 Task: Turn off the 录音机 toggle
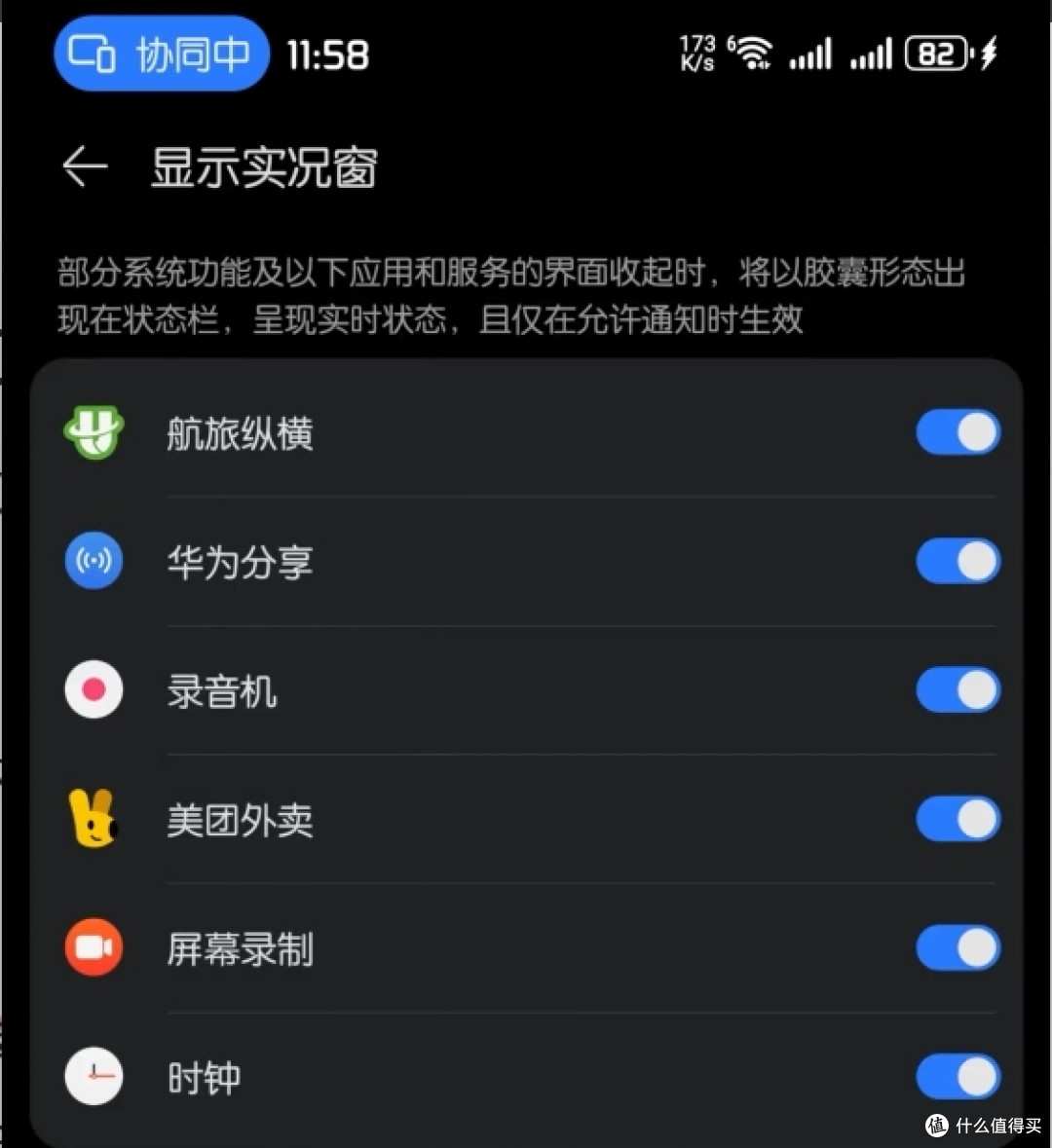tap(958, 689)
